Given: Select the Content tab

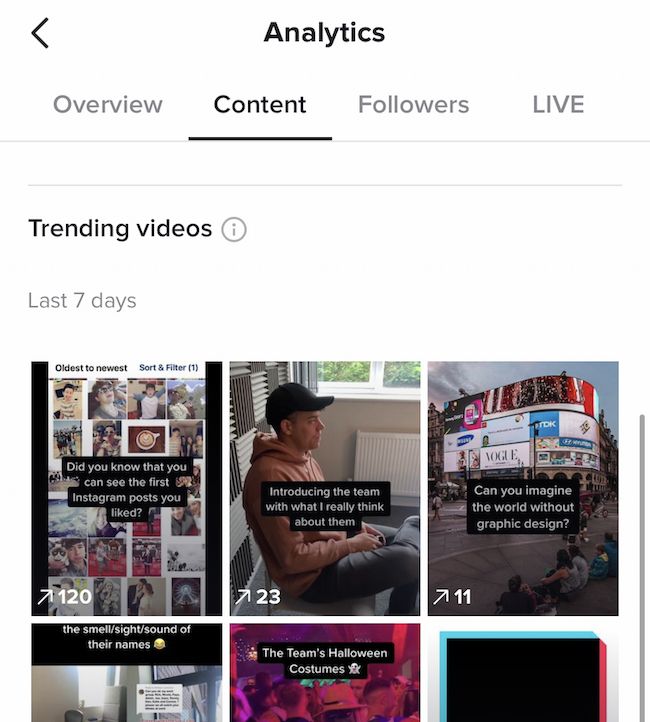Looking at the screenshot, I should pyautogui.click(x=260, y=105).
